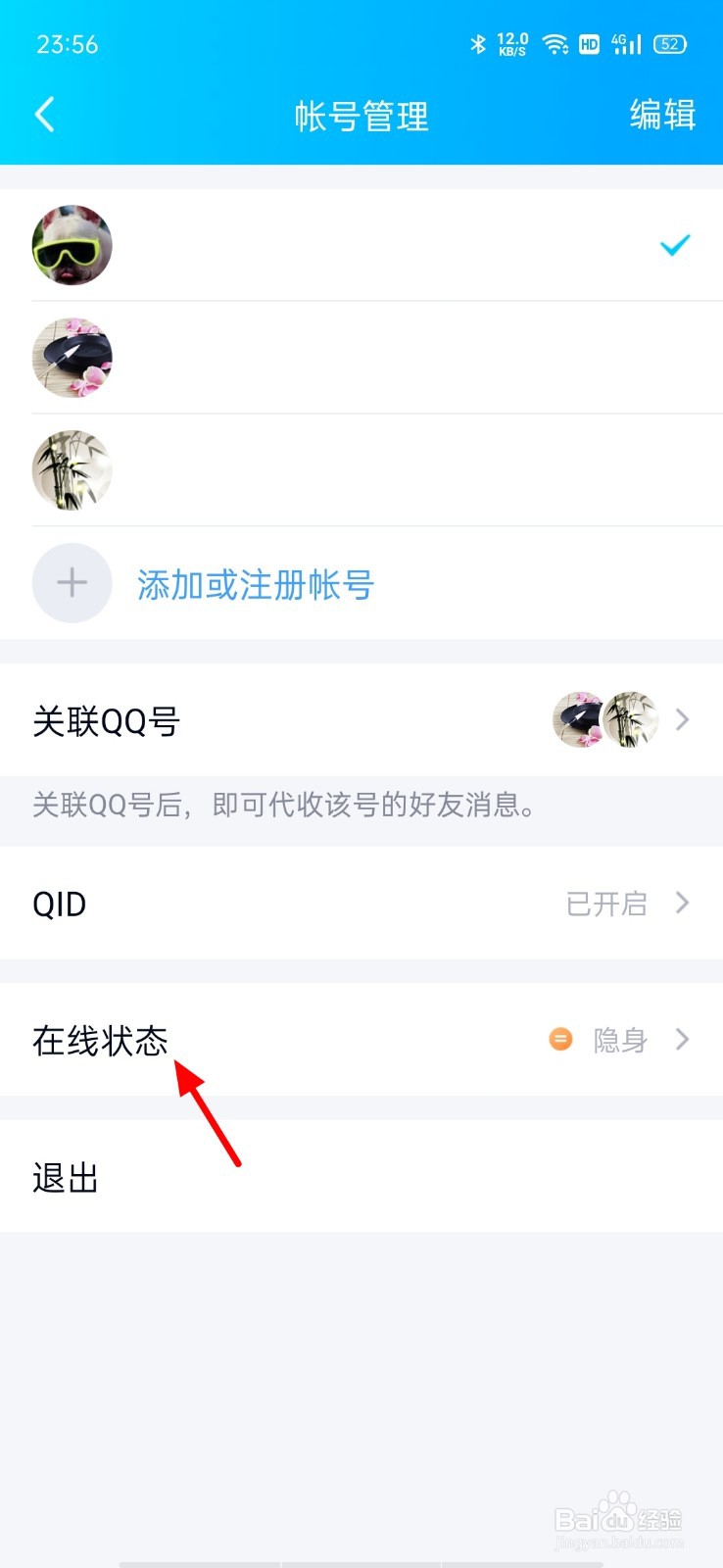Tap 添加或注册帐号 link

click(x=254, y=584)
